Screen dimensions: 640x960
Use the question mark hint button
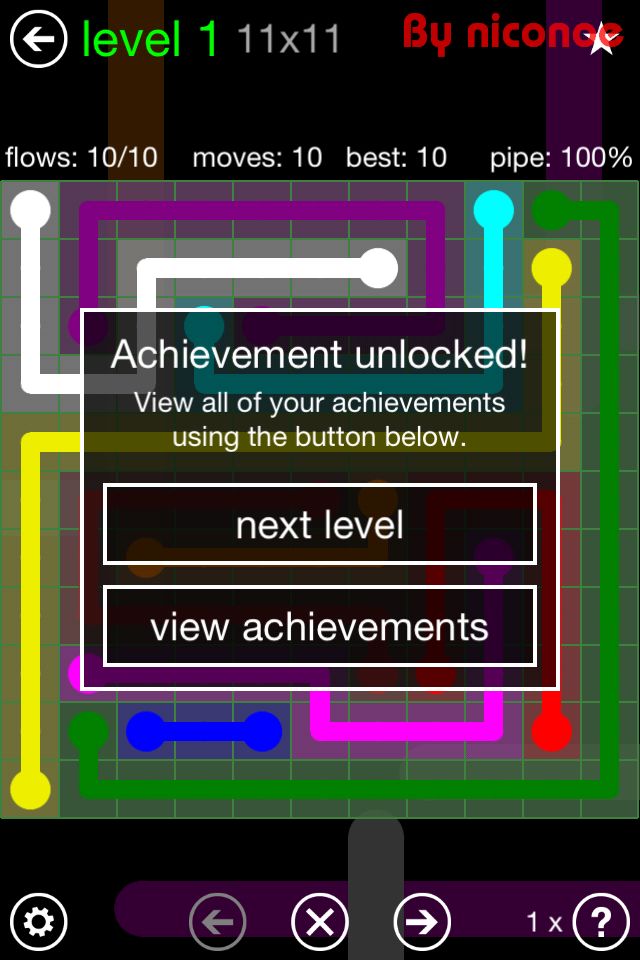(x=601, y=921)
